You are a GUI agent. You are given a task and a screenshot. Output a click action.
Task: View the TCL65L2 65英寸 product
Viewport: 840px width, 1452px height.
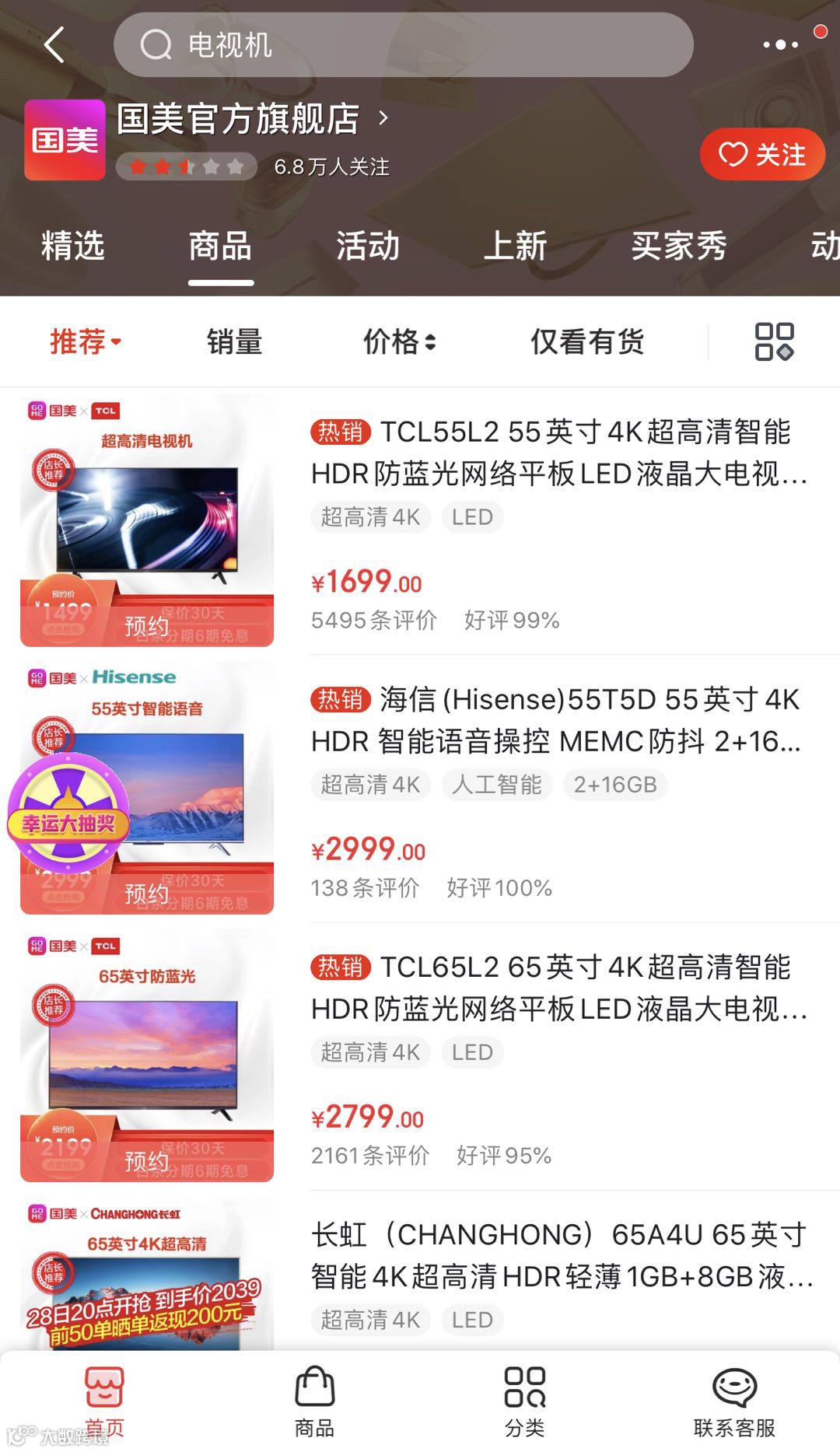tap(558, 988)
